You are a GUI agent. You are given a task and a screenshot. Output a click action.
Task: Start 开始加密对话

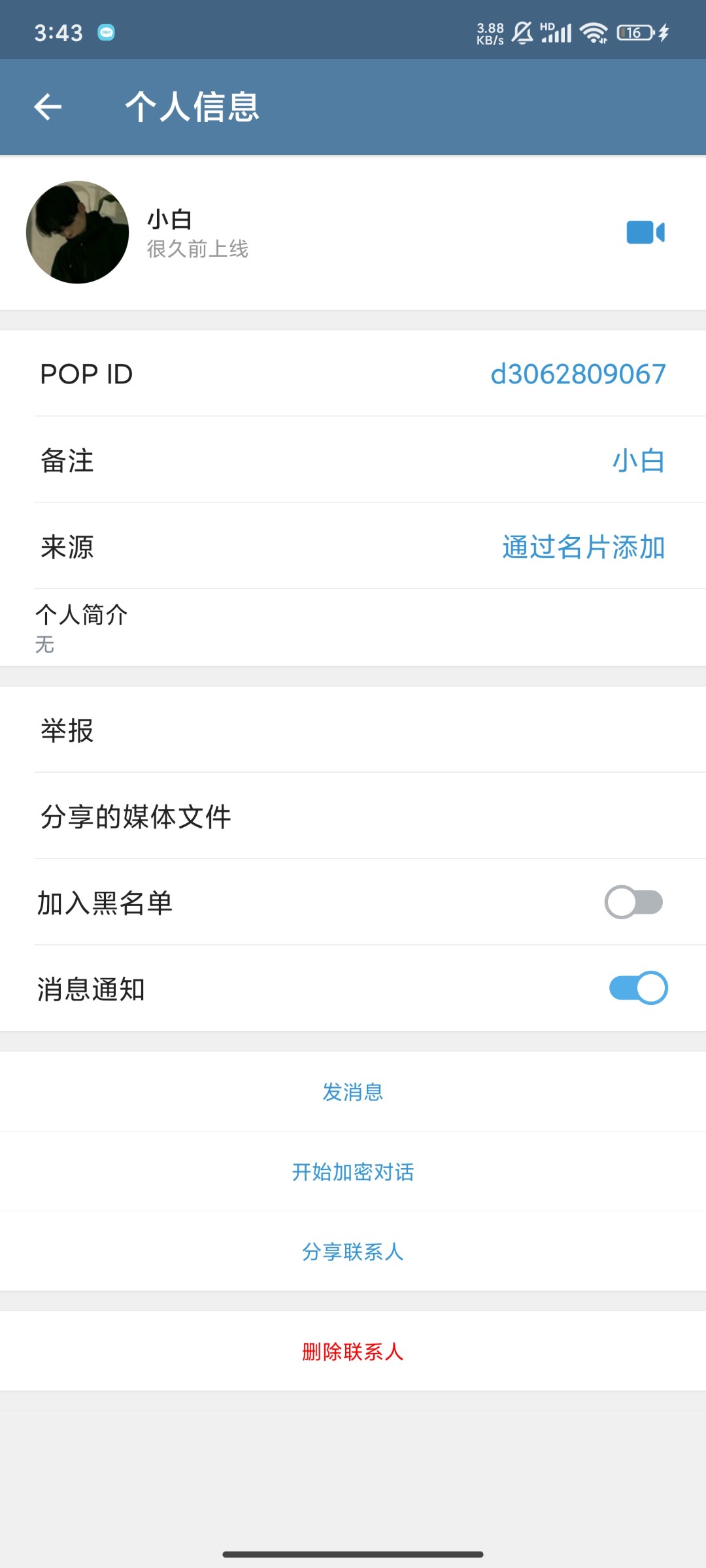353,1171
